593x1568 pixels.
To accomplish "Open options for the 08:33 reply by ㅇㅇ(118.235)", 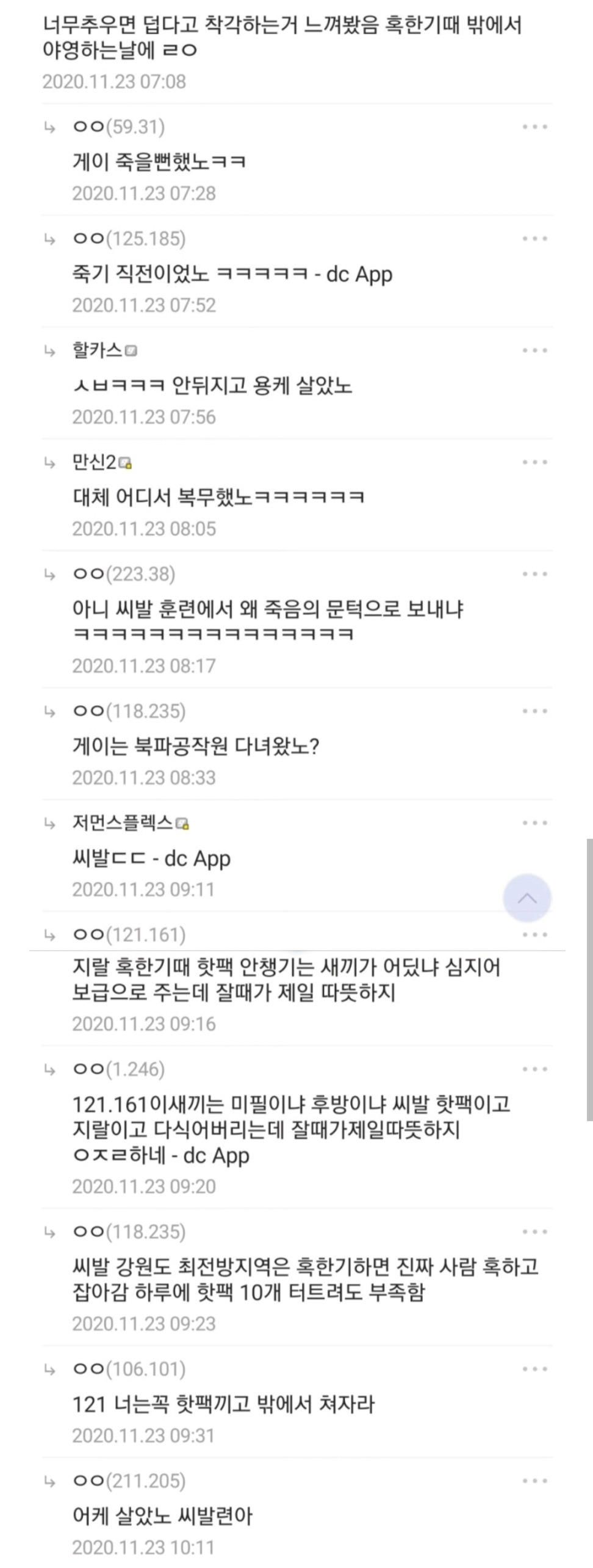I will 534,711.
